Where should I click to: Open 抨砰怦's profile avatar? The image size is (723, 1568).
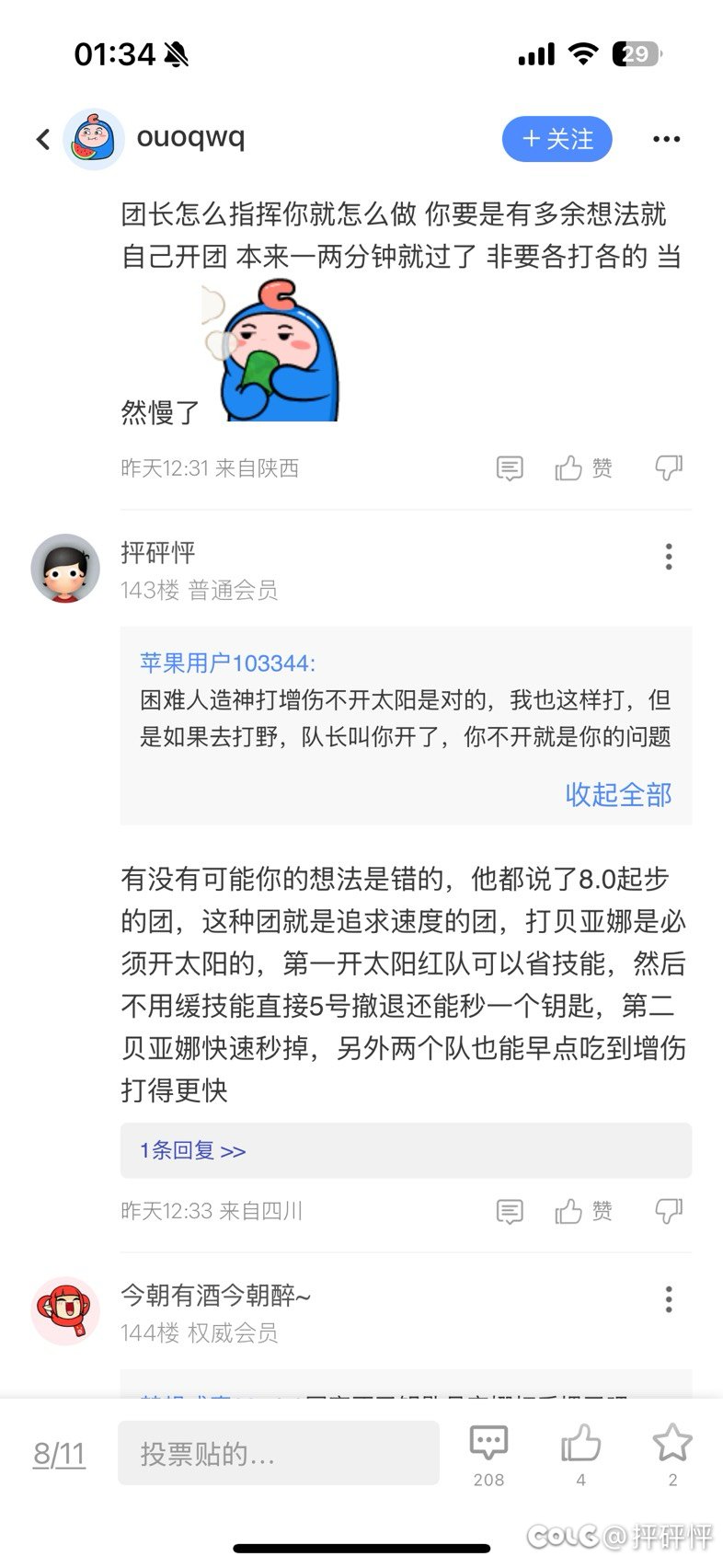click(65, 568)
